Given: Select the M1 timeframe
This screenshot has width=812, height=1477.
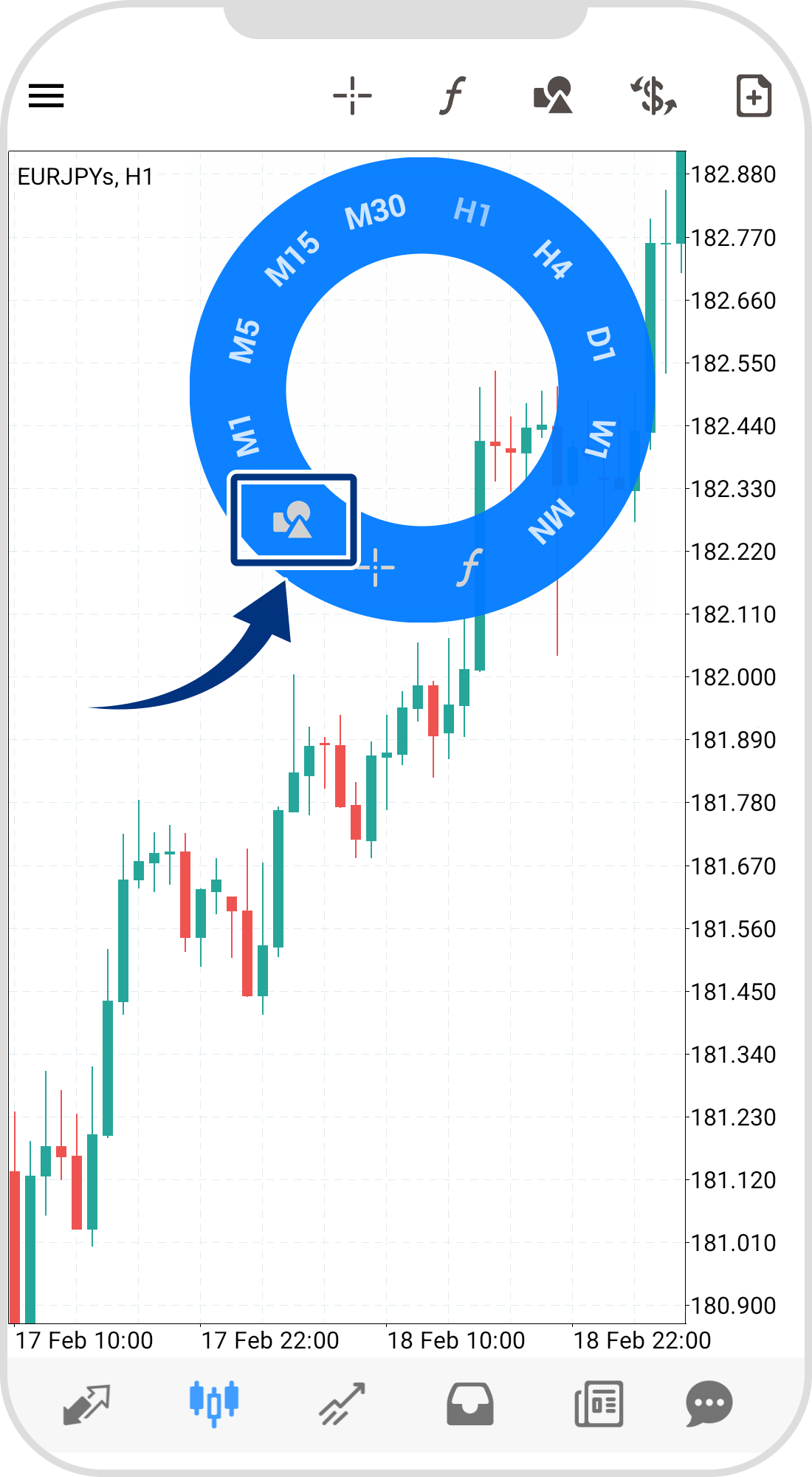Looking at the screenshot, I should pyautogui.click(x=244, y=436).
